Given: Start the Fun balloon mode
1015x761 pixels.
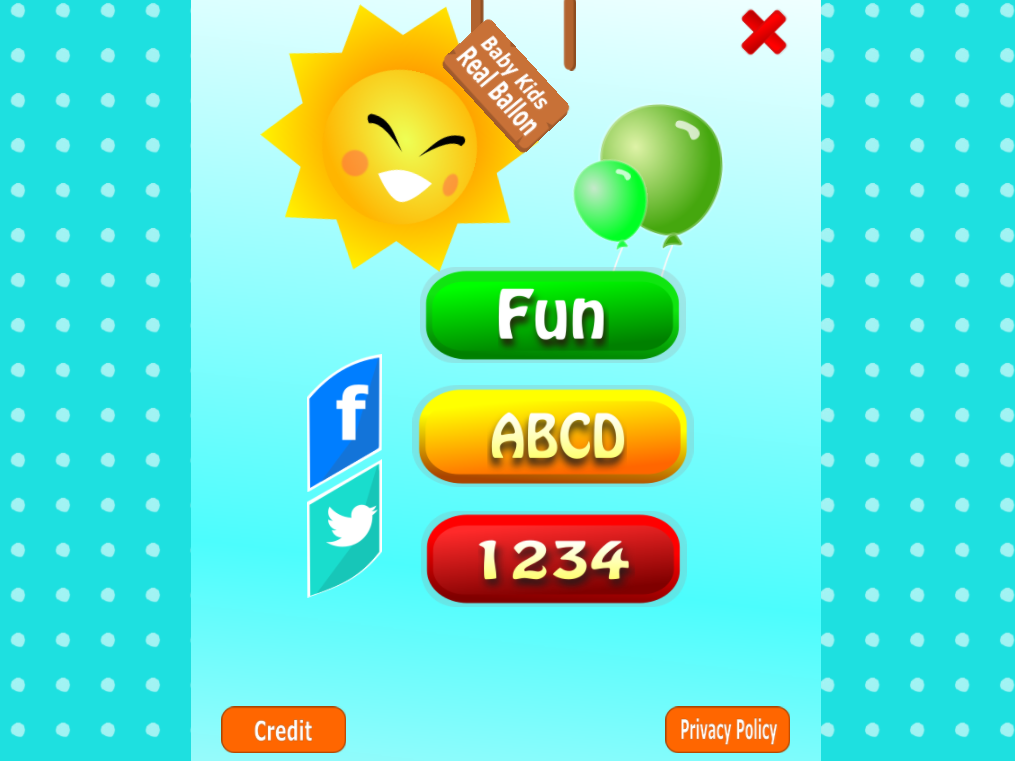Looking at the screenshot, I should 552,315.
